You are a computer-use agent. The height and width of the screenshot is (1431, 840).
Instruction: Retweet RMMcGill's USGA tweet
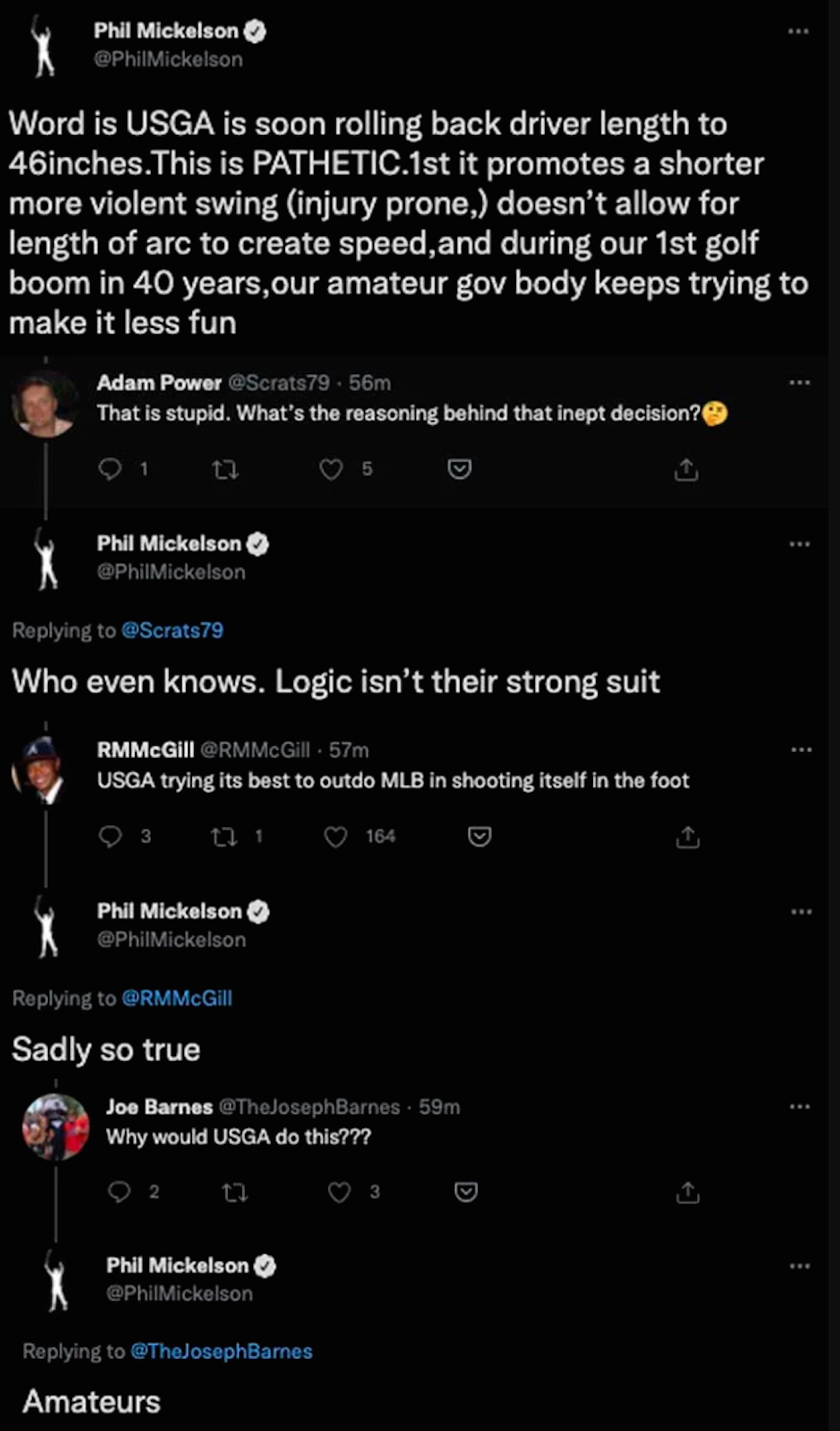point(226,837)
